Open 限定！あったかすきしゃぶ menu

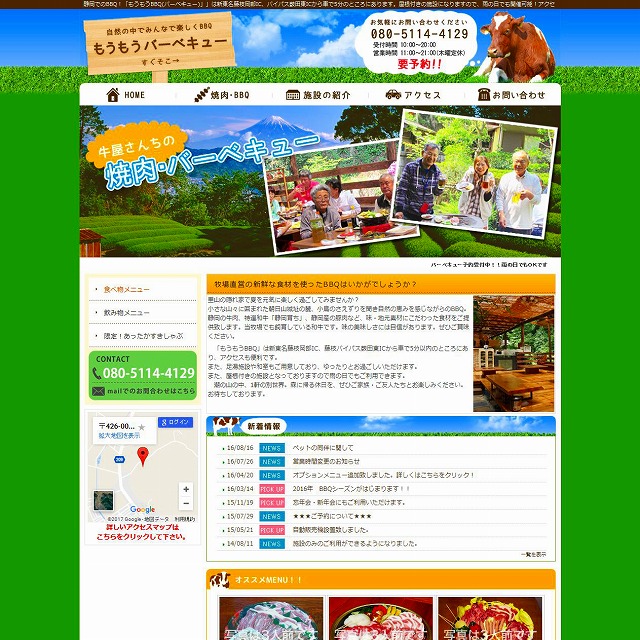point(138,337)
